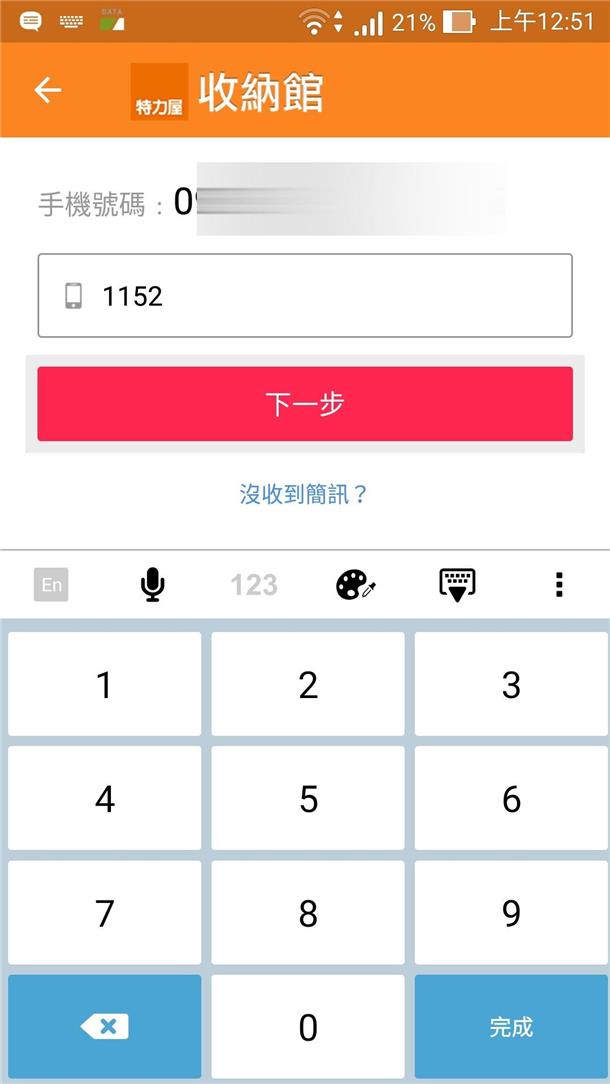
Task: Tap the verification code field showing 1152
Action: click(305, 295)
